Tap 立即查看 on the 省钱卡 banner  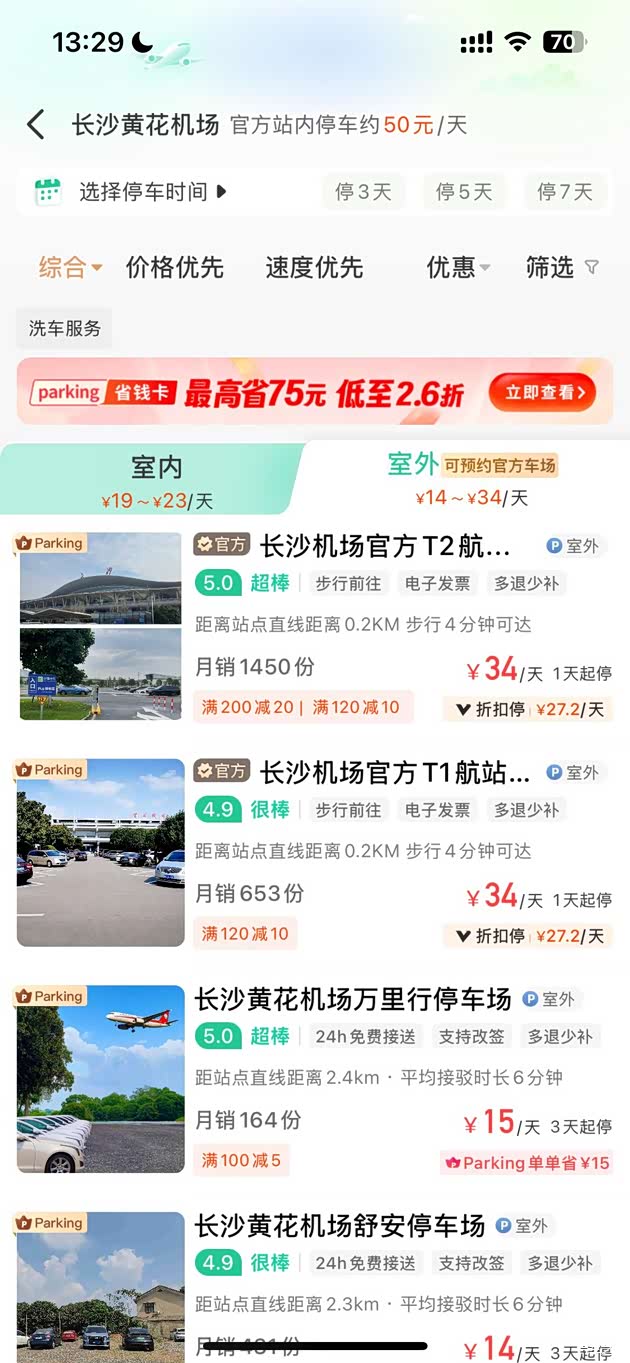point(543,392)
